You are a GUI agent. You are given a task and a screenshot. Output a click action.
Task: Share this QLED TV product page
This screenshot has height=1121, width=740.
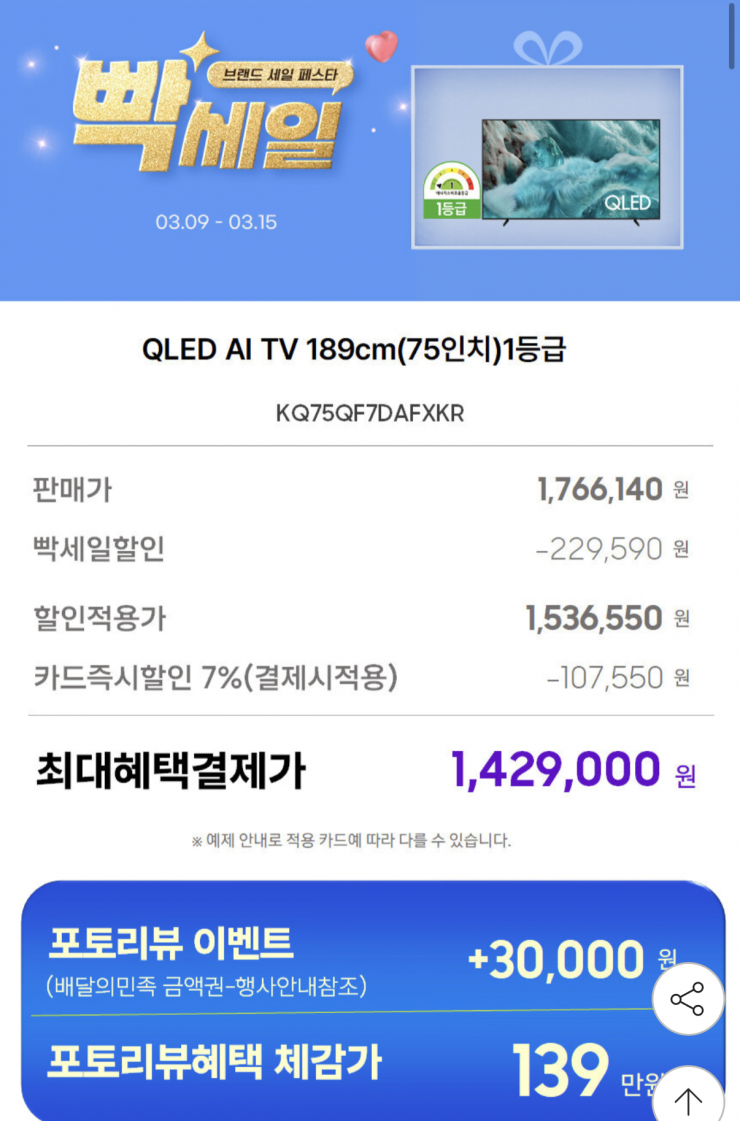pos(687,999)
